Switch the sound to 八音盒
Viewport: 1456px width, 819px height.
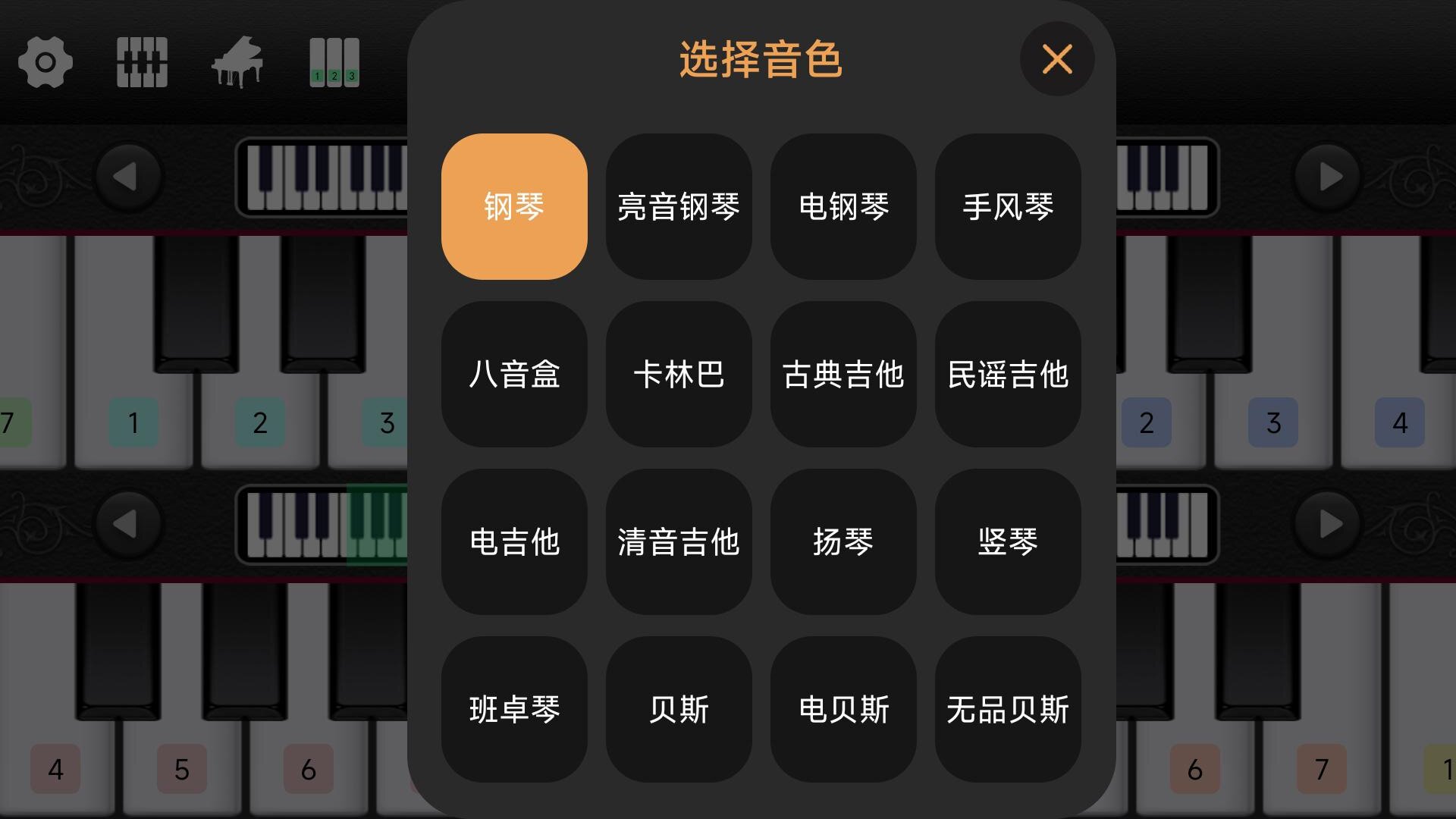tap(514, 374)
